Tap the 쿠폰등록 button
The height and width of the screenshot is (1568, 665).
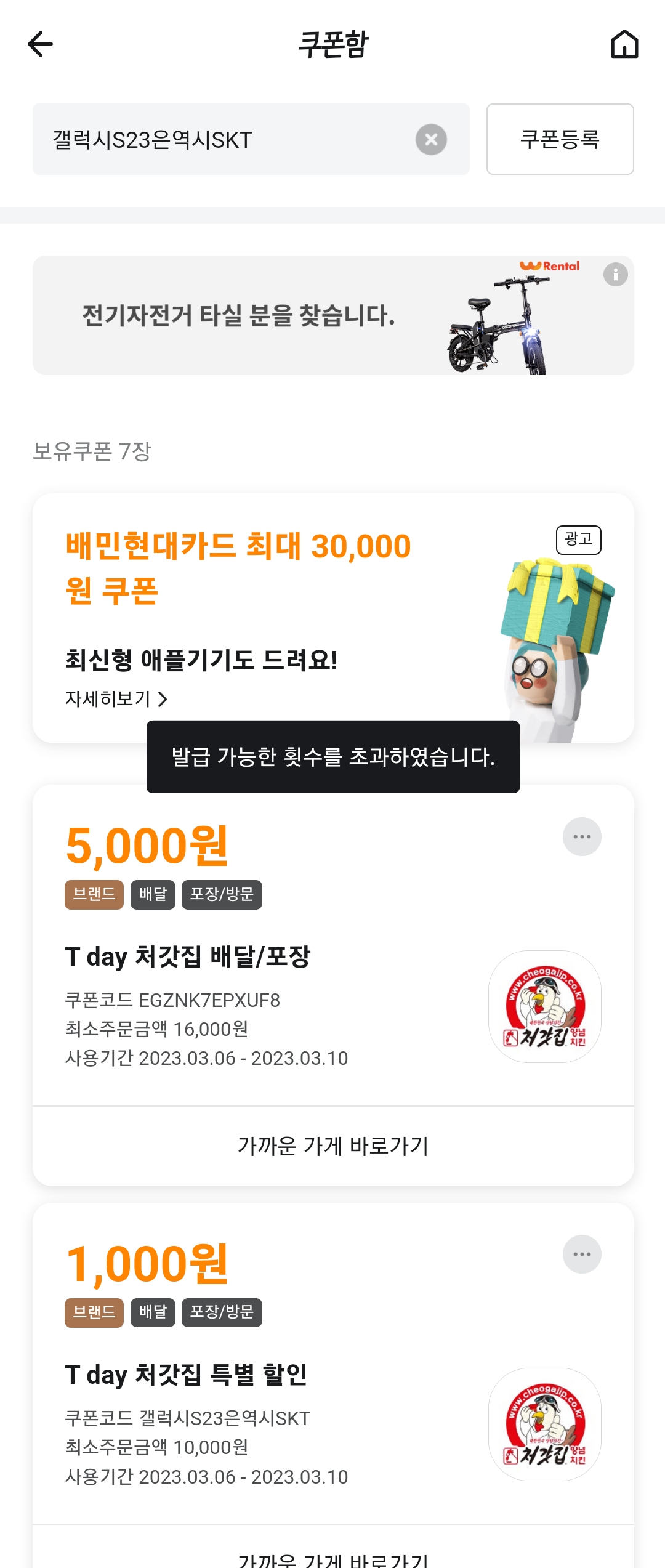[560, 139]
